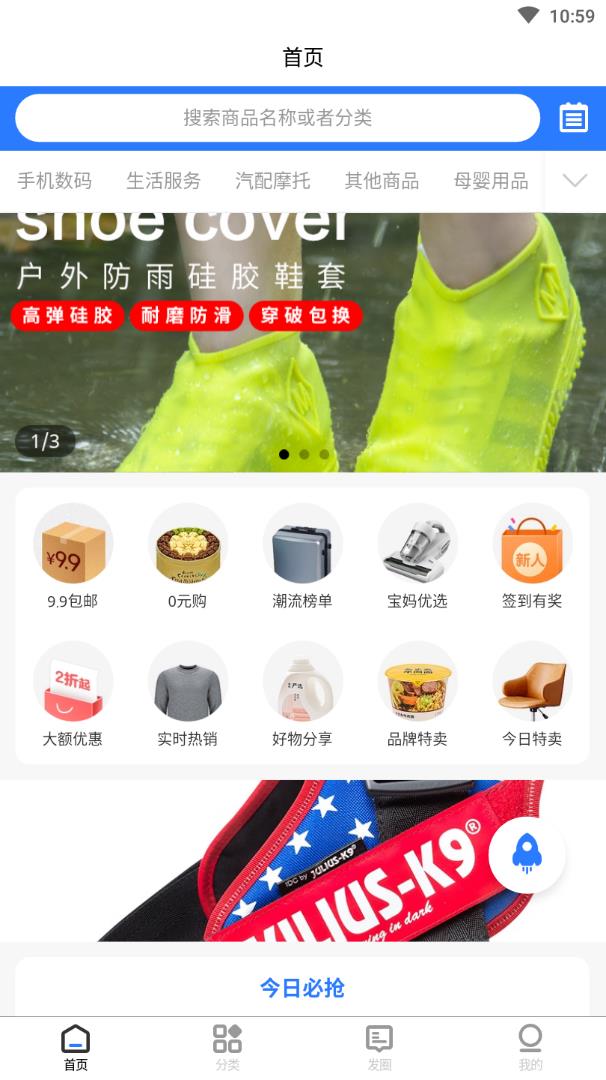Open the 0元购 shortcut

[x=188, y=557]
